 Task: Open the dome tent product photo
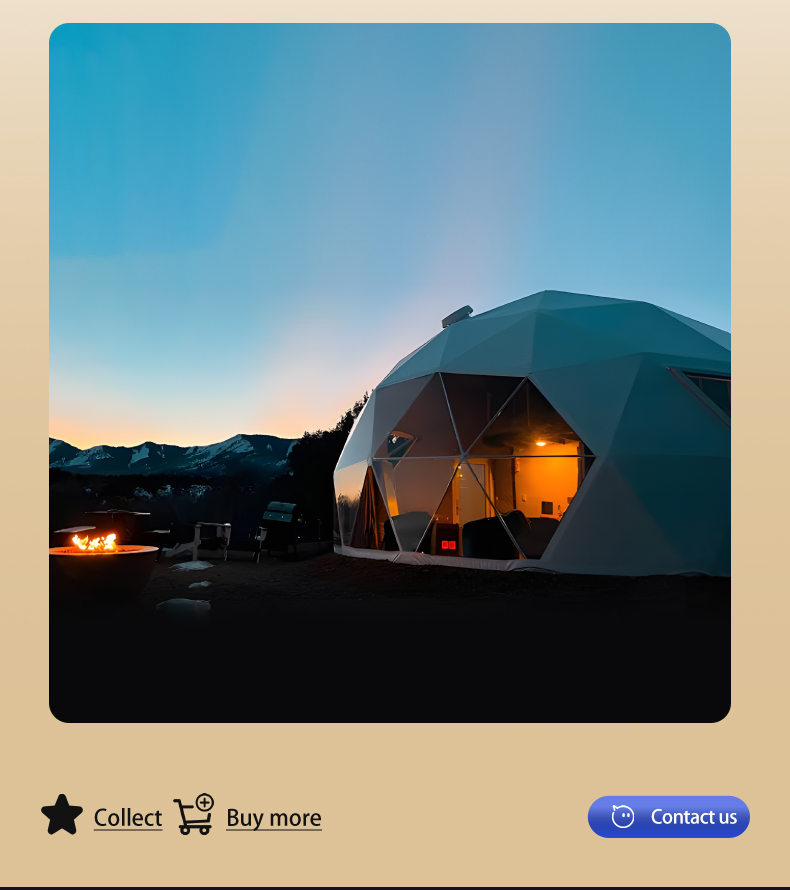tap(390, 372)
